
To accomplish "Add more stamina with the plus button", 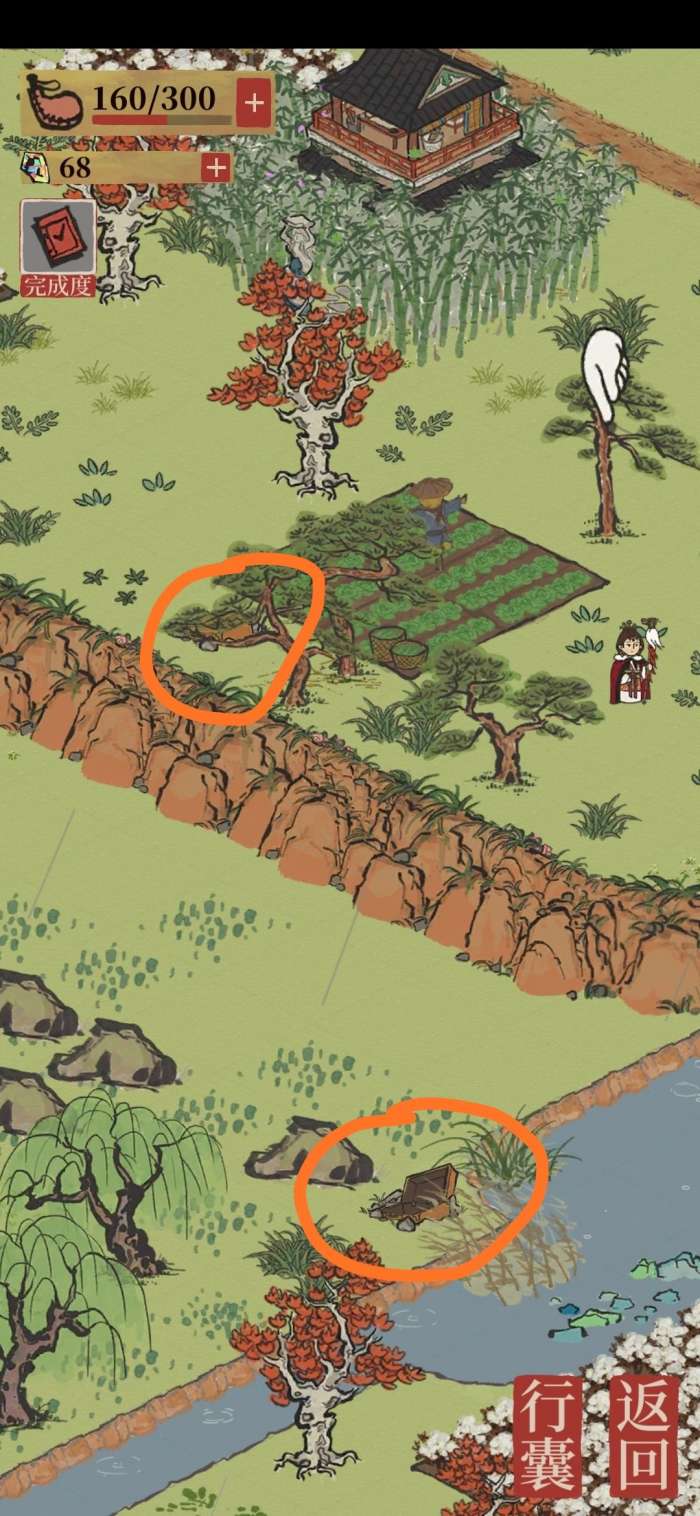I will coord(255,102).
